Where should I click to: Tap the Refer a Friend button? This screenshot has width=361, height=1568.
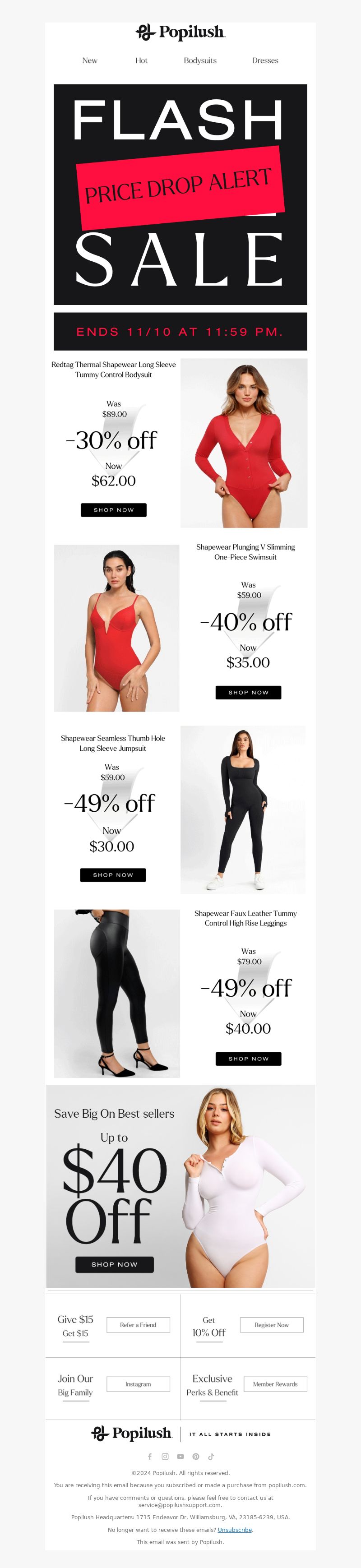[x=138, y=1324]
